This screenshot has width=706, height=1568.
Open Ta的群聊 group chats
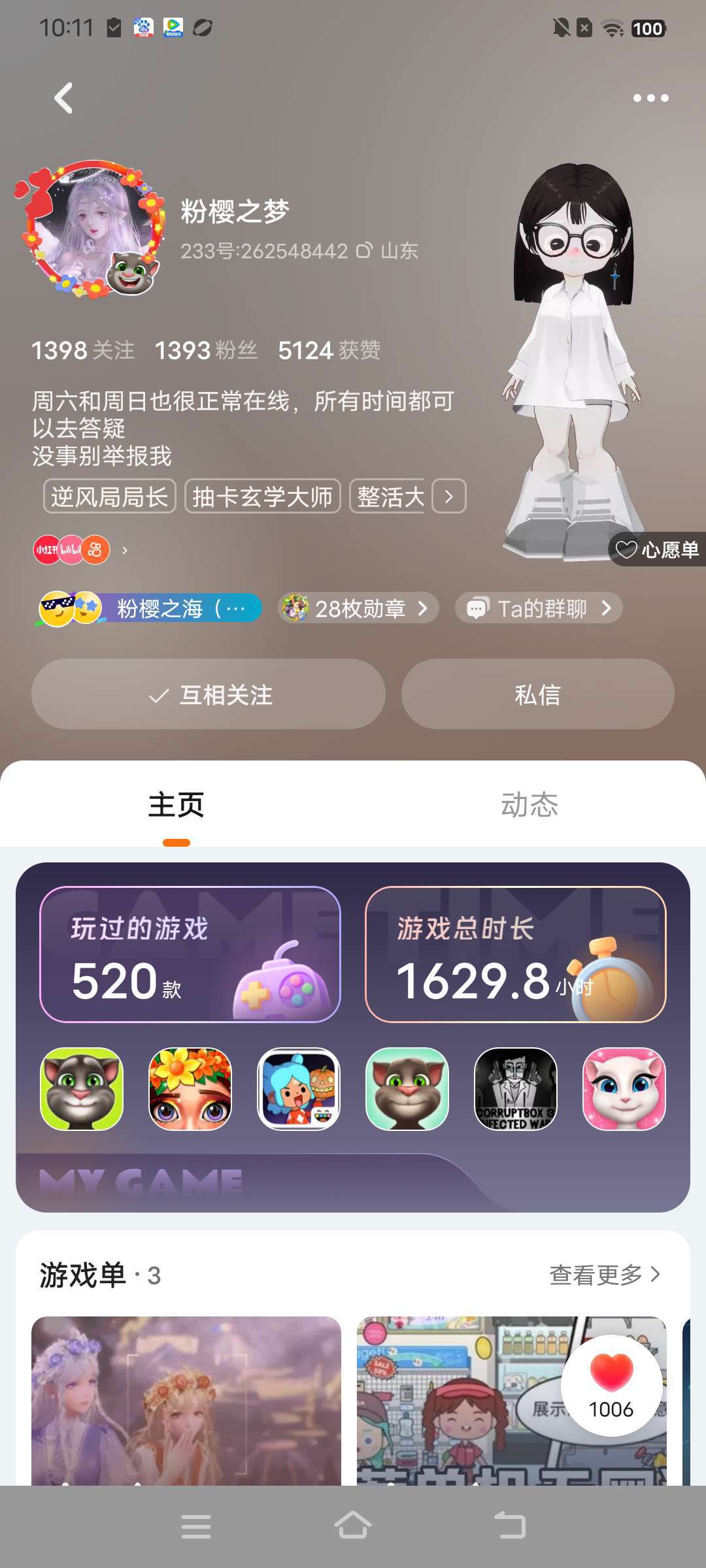(x=539, y=608)
